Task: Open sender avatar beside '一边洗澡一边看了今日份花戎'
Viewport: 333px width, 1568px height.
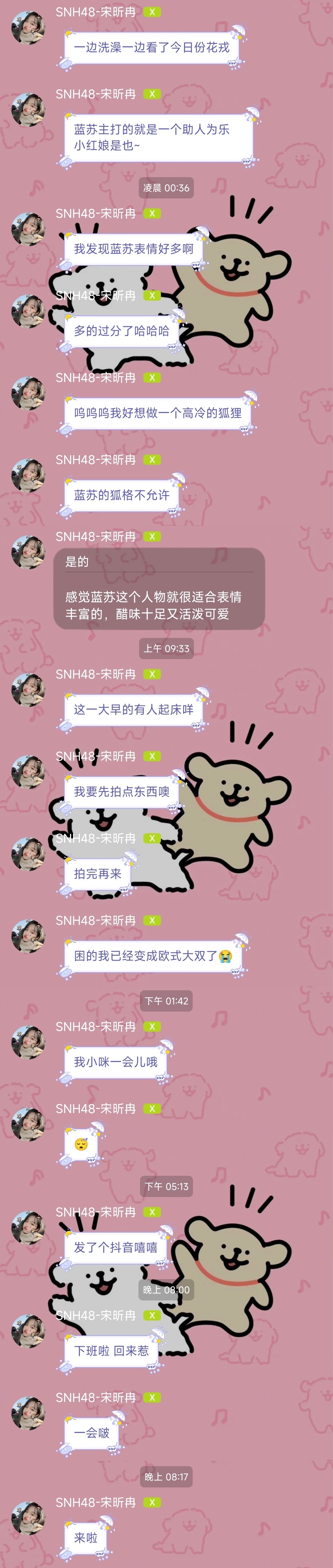Action: (x=28, y=27)
